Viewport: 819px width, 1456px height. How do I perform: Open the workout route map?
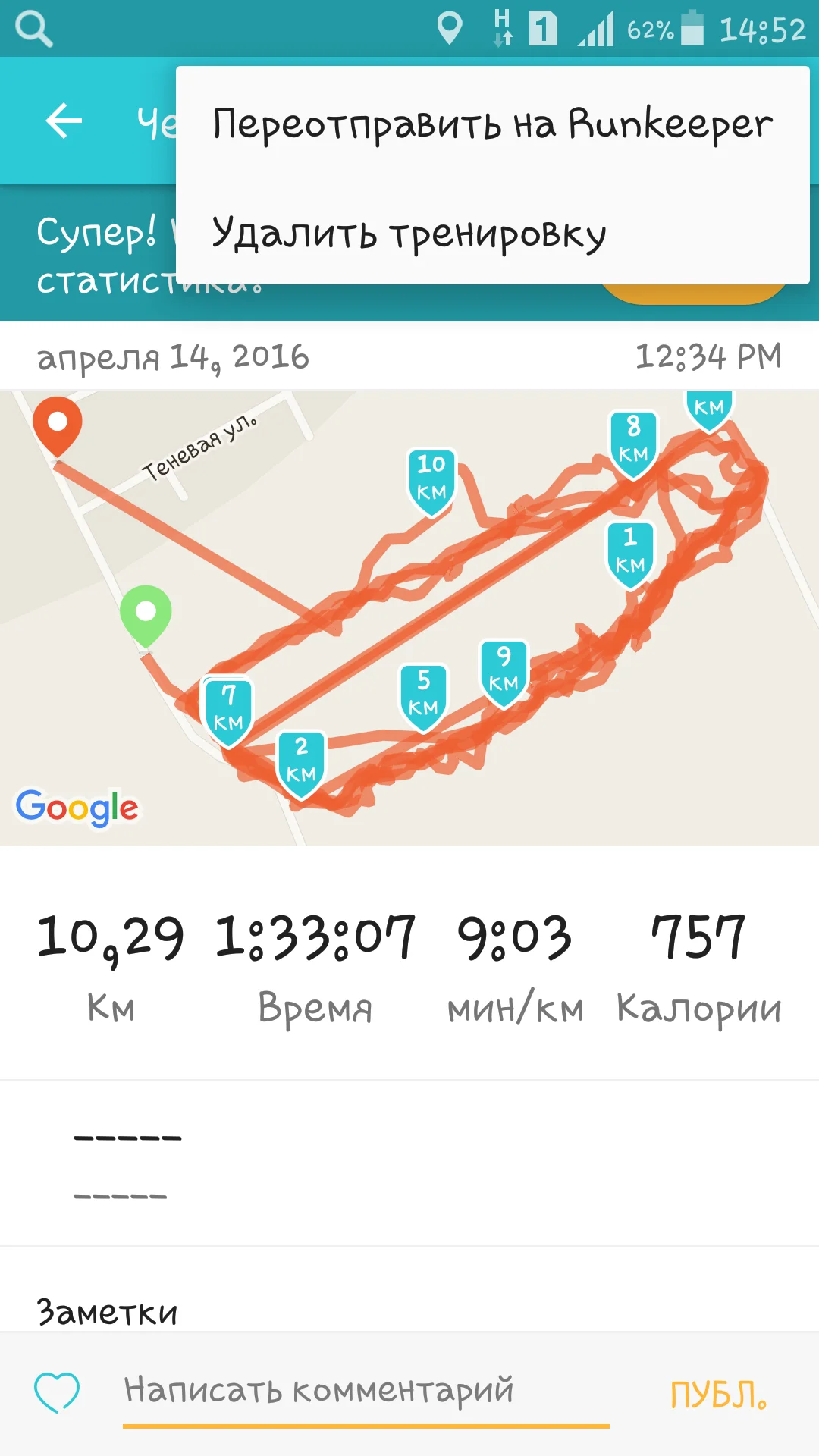pos(409,618)
